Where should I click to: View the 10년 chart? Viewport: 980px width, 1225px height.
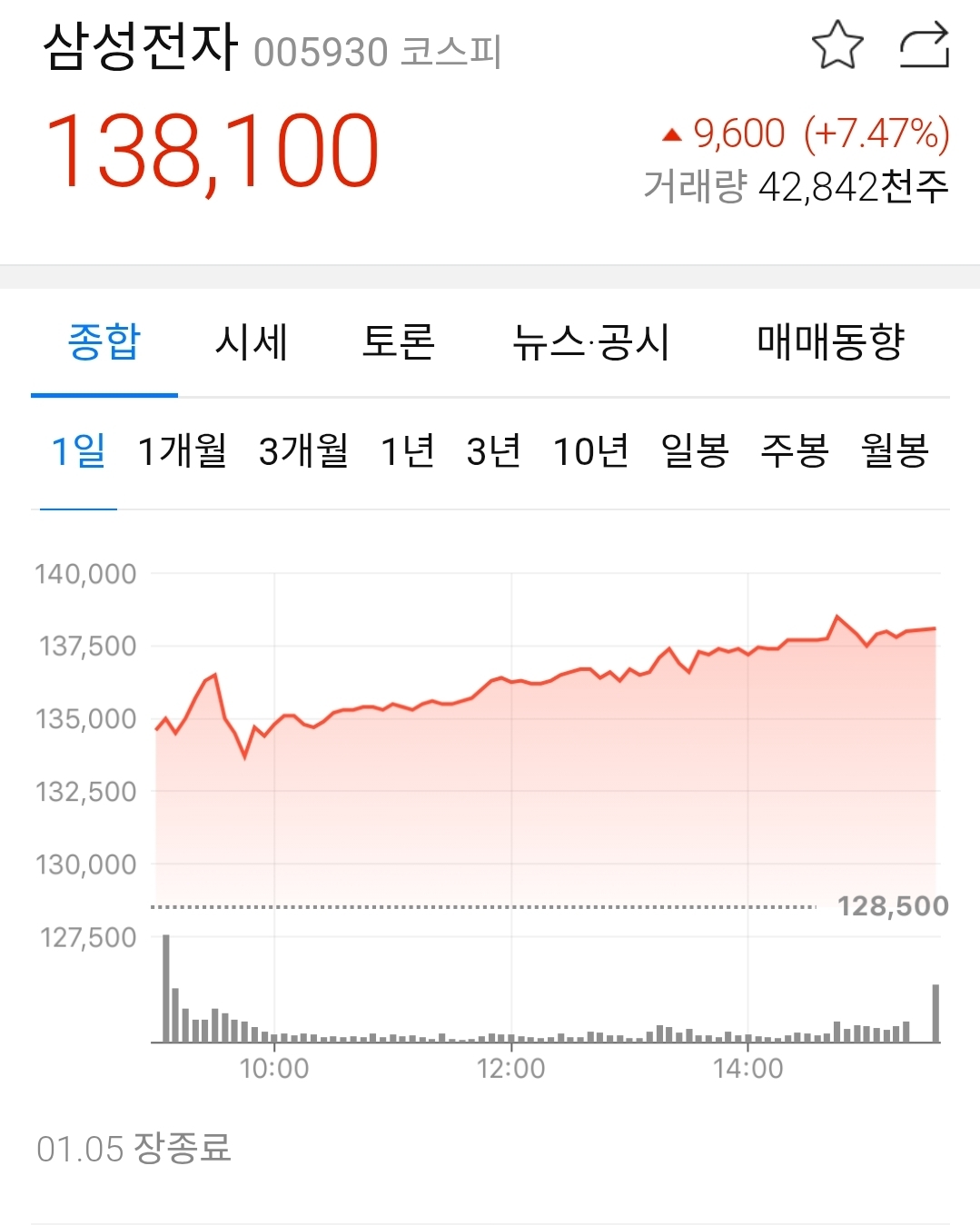point(591,450)
